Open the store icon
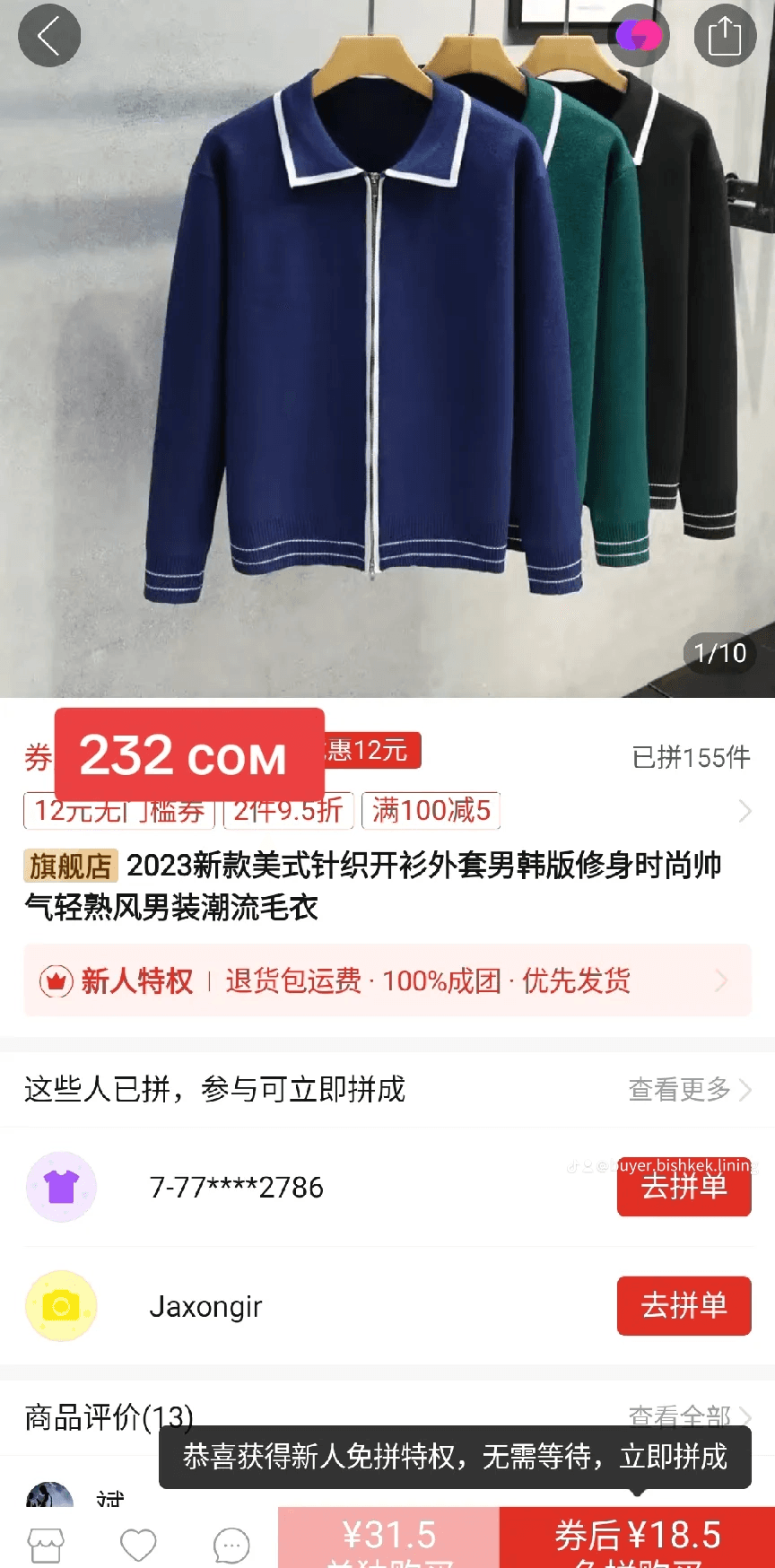The image size is (775, 1568). [46, 1545]
